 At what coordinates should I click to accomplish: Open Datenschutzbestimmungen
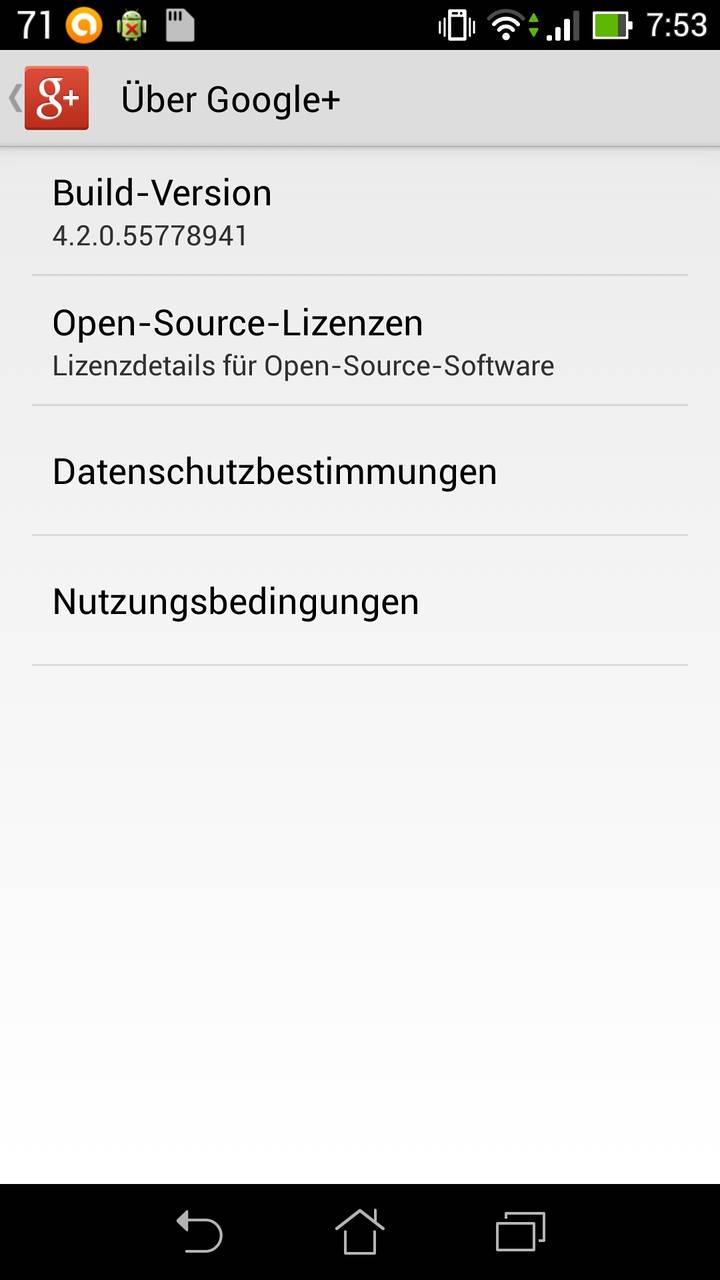pos(360,471)
